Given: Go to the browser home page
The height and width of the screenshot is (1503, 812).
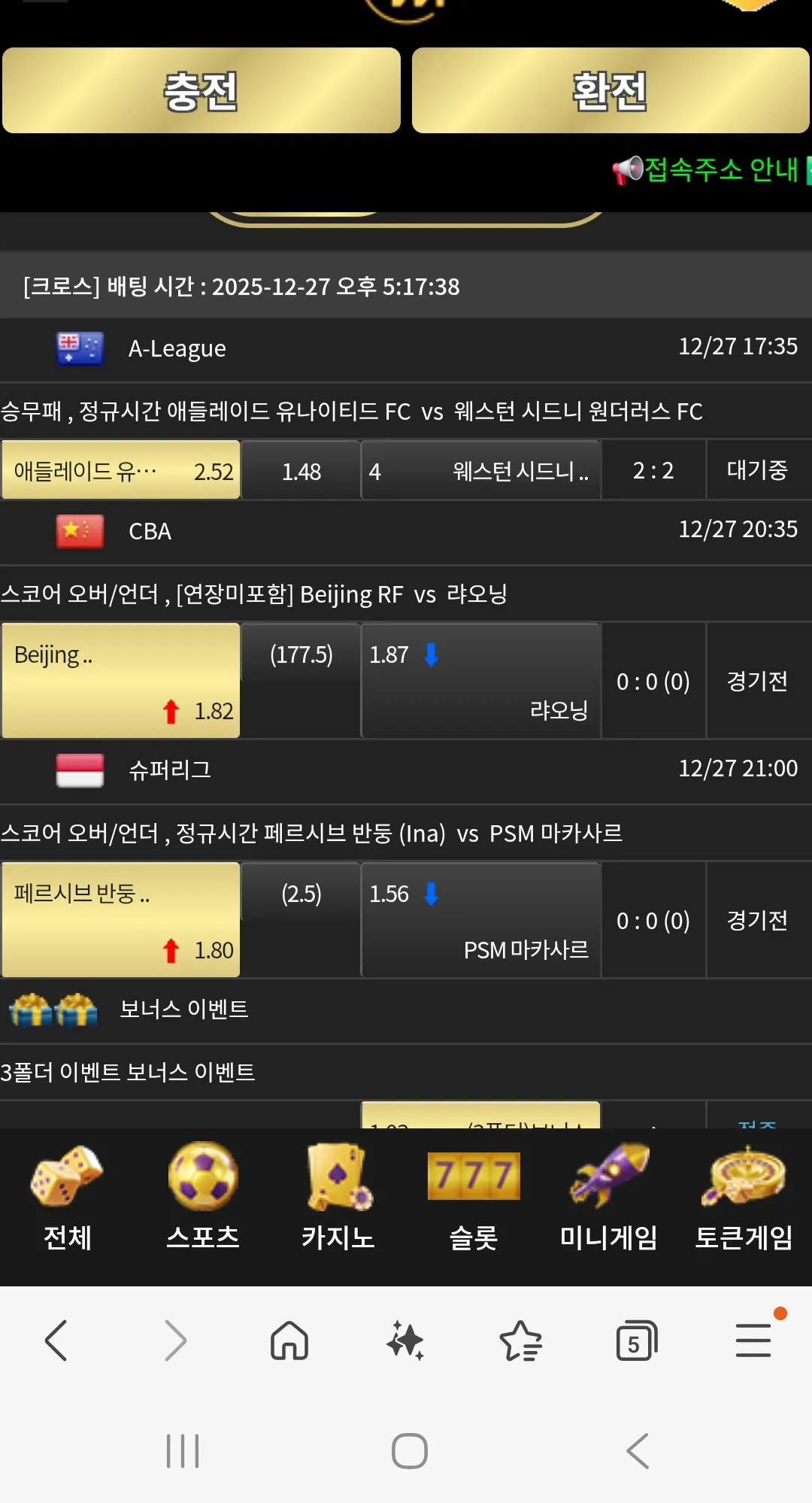Looking at the screenshot, I should point(289,1341).
